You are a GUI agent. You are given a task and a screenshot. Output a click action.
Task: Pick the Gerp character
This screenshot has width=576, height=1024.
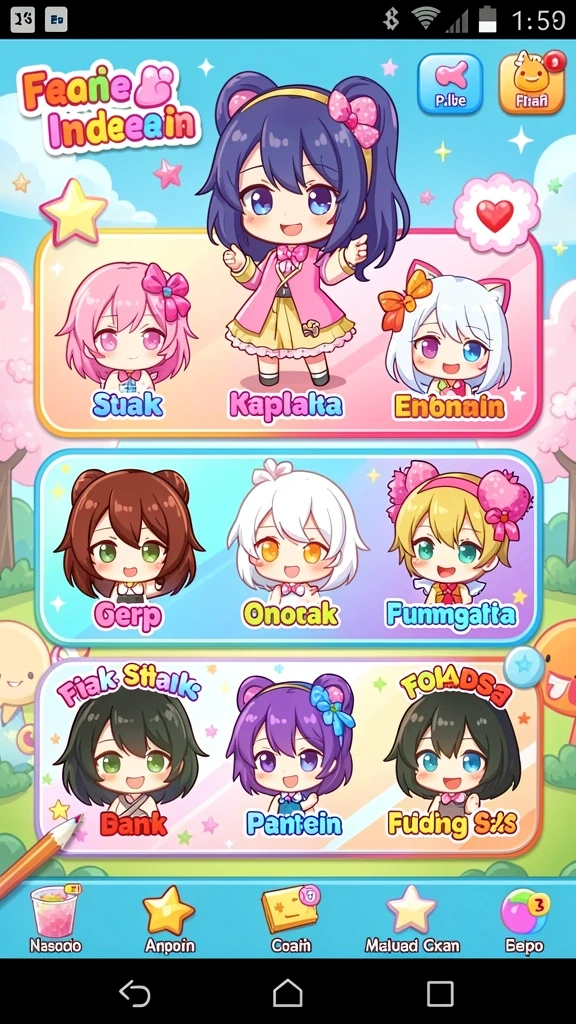click(128, 549)
